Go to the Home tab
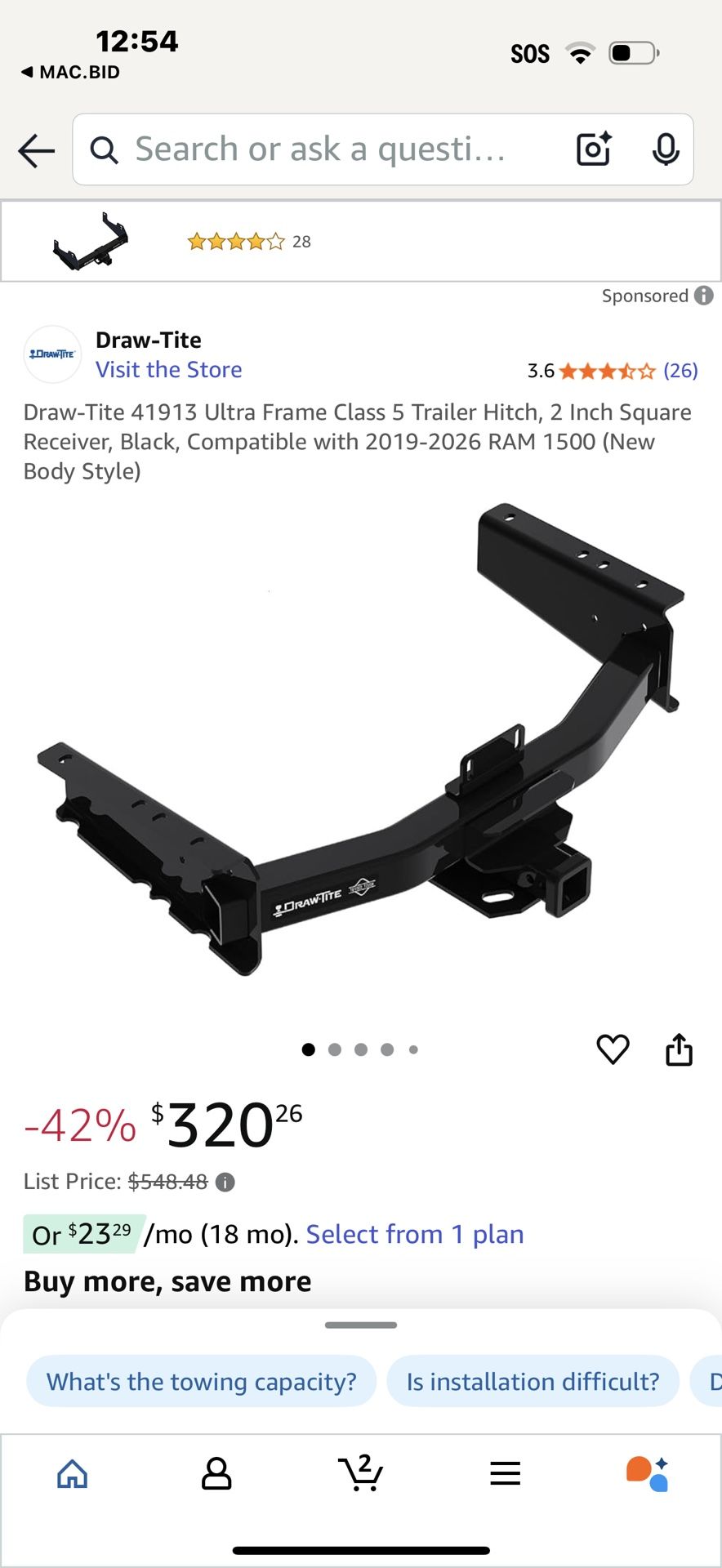The height and width of the screenshot is (1568, 722). point(73,1474)
